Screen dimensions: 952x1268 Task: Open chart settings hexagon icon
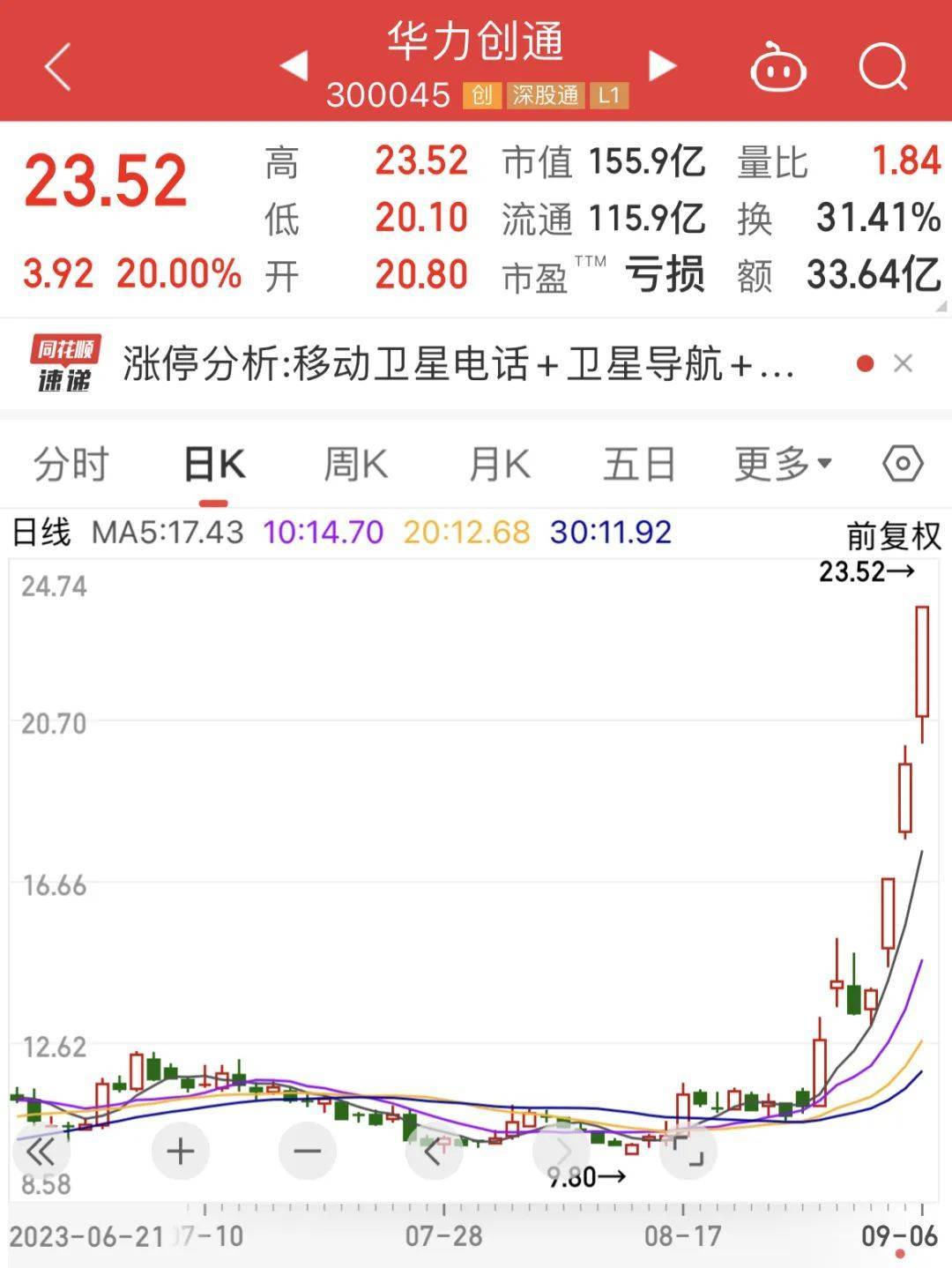903,464
